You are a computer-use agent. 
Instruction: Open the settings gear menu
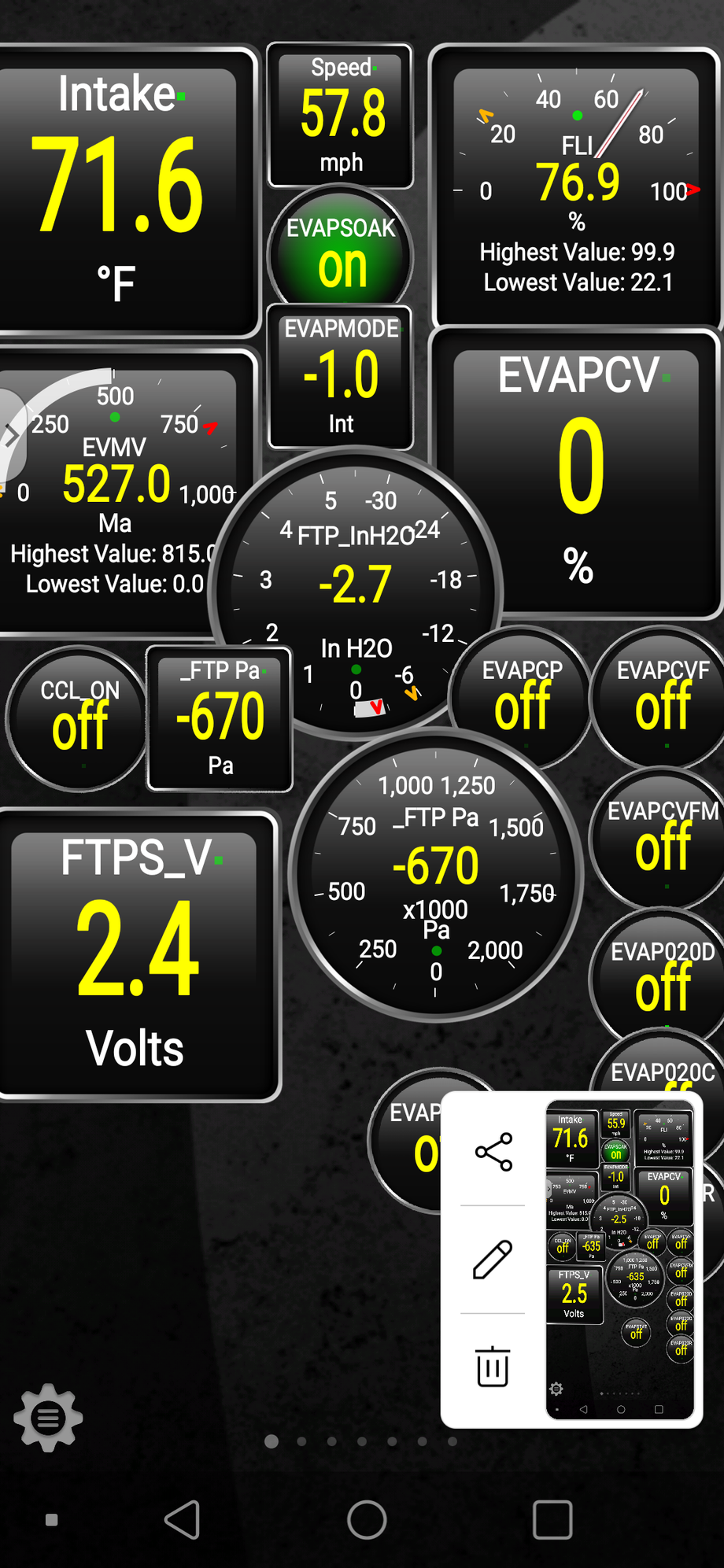[x=47, y=1419]
